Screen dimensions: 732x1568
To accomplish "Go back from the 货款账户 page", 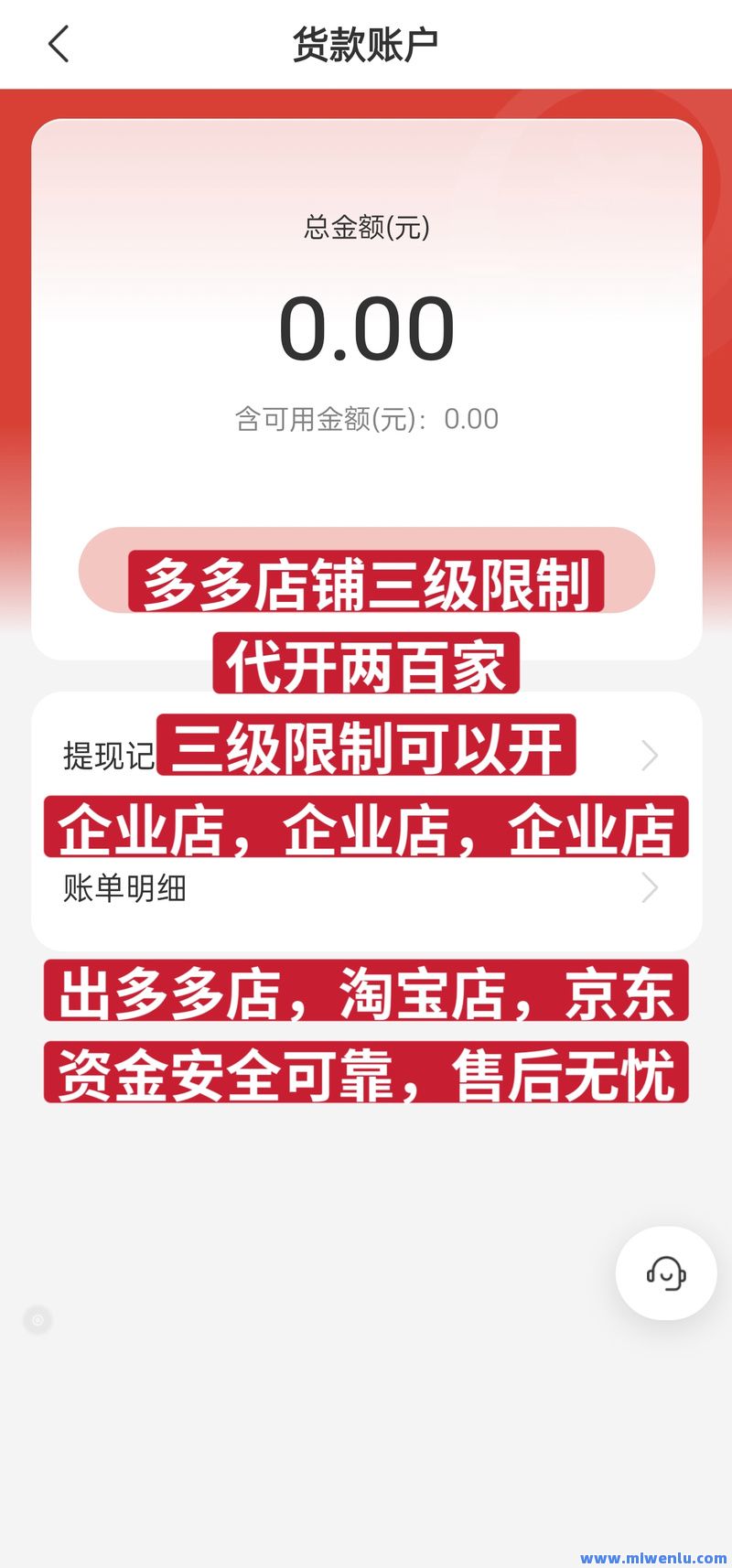I will point(59,44).
